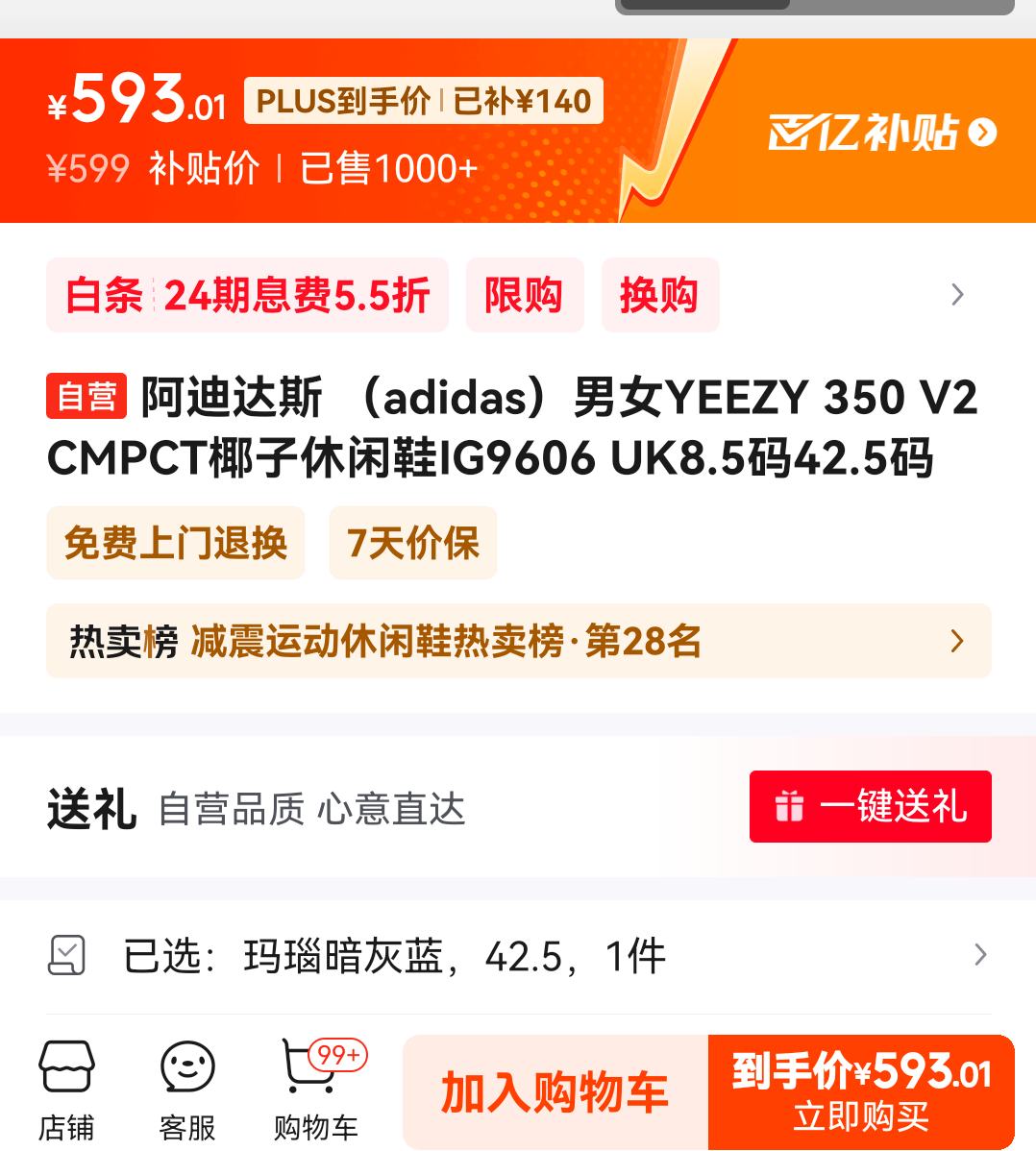Expand the 已选 selection options
The image size is (1036, 1151).
(980, 955)
